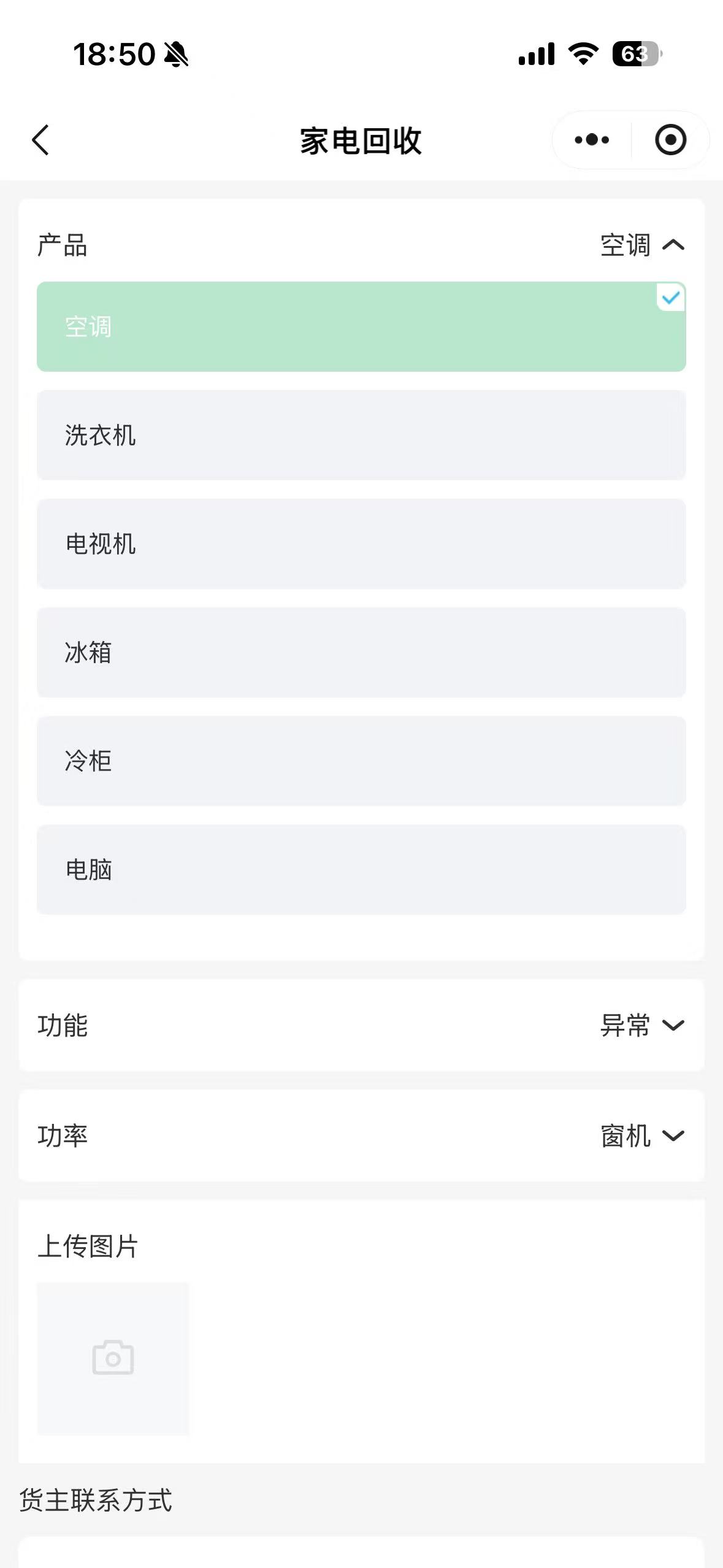This screenshot has height=1568, width=723.
Task: Open the mini program more options menu
Action: coord(592,140)
